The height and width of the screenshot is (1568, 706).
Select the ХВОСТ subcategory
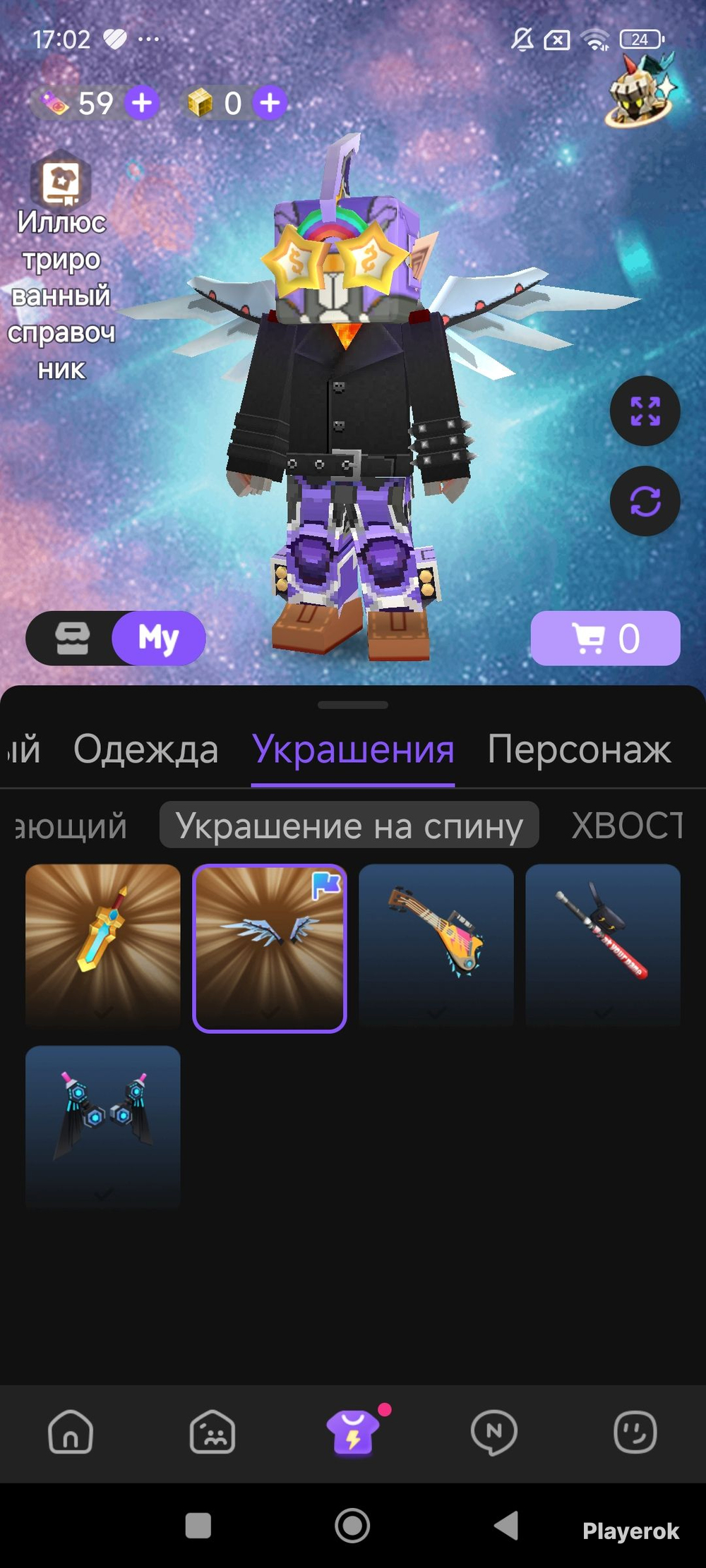627,825
